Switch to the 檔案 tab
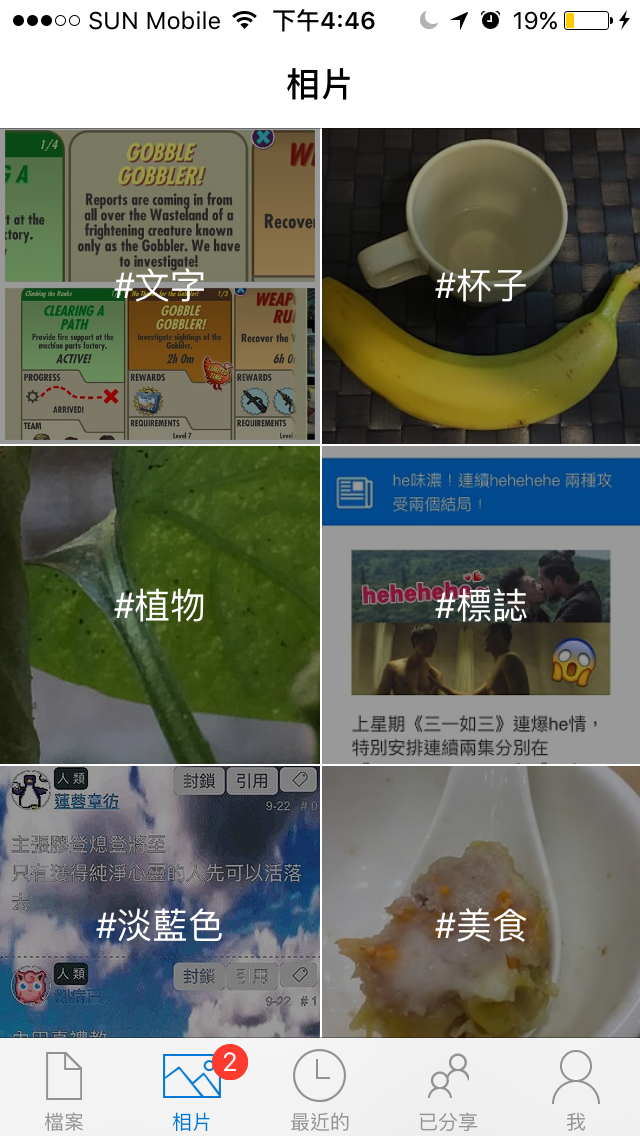 coord(64,1090)
